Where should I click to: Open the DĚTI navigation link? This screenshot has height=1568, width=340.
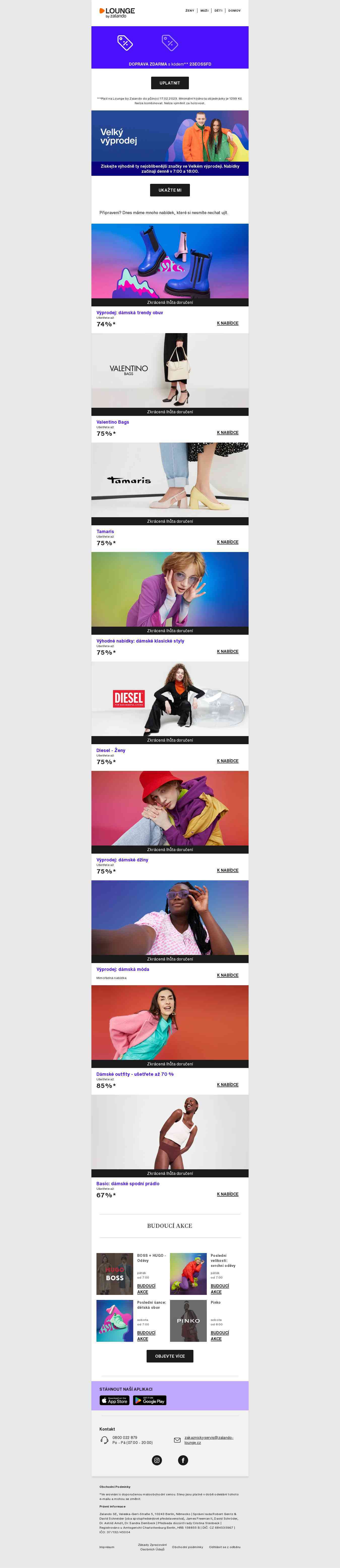[x=218, y=10]
